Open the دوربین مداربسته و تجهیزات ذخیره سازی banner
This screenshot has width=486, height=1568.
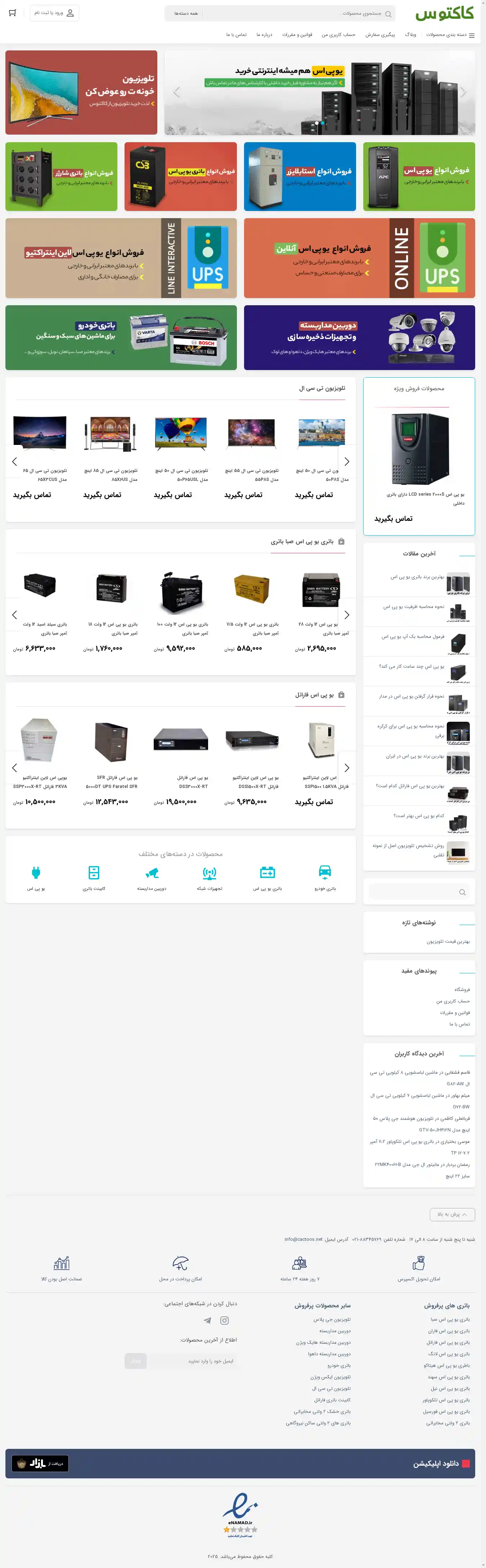tap(359, 337)
